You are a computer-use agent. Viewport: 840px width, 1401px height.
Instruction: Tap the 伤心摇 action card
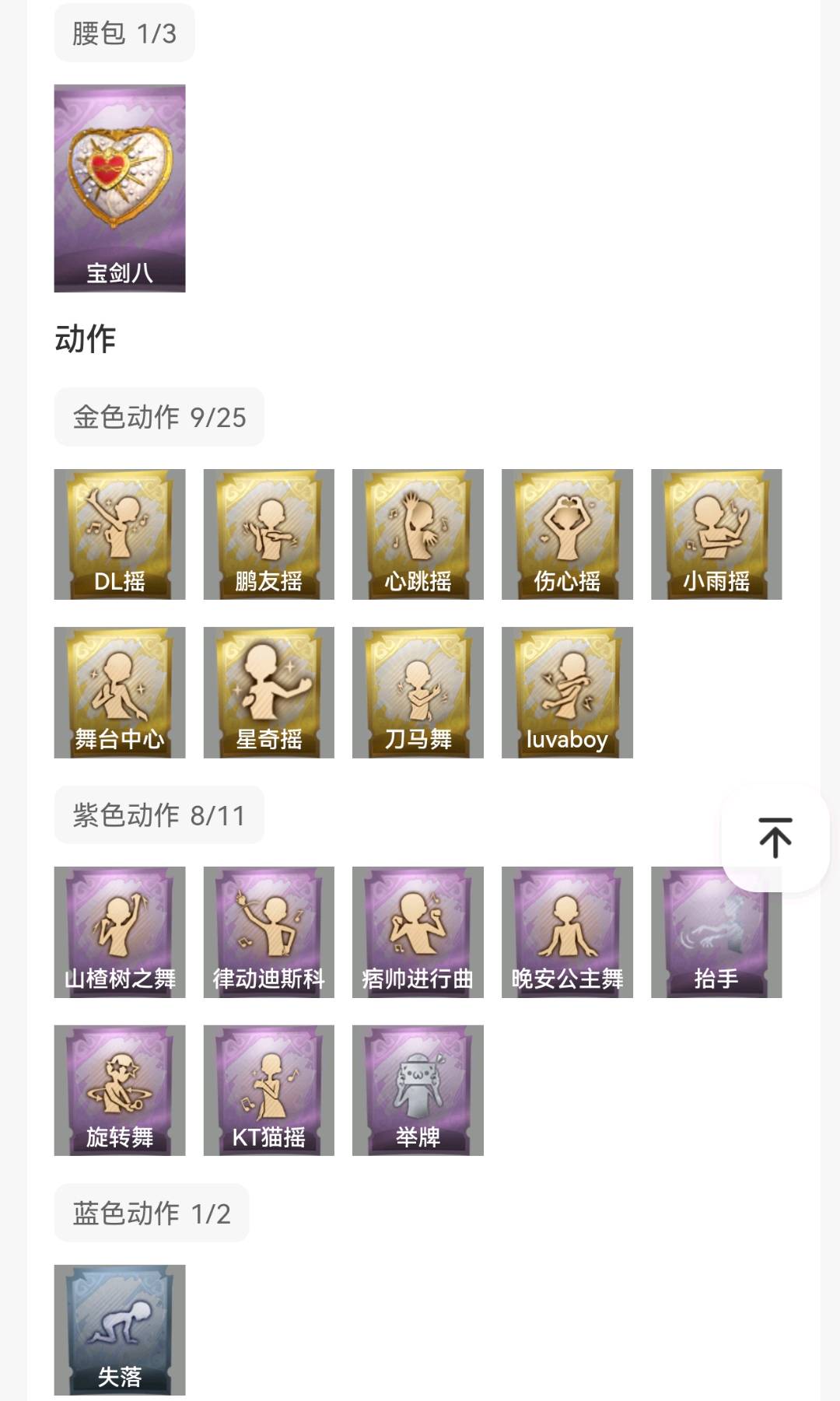tap(567, 534)
